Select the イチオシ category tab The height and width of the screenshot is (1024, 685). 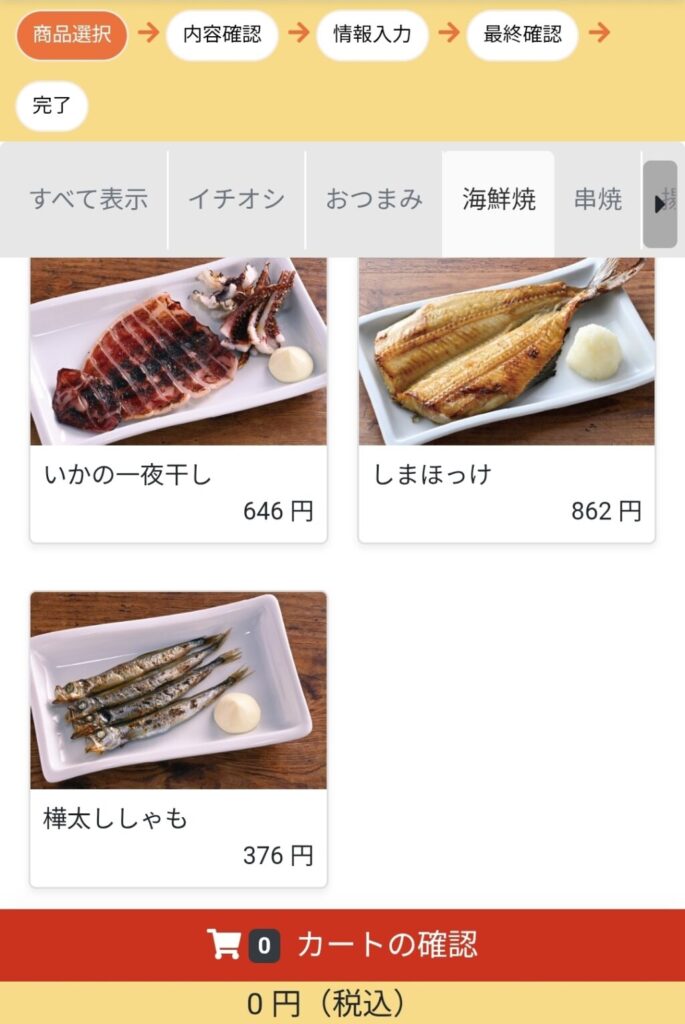(x=236, y=200)
